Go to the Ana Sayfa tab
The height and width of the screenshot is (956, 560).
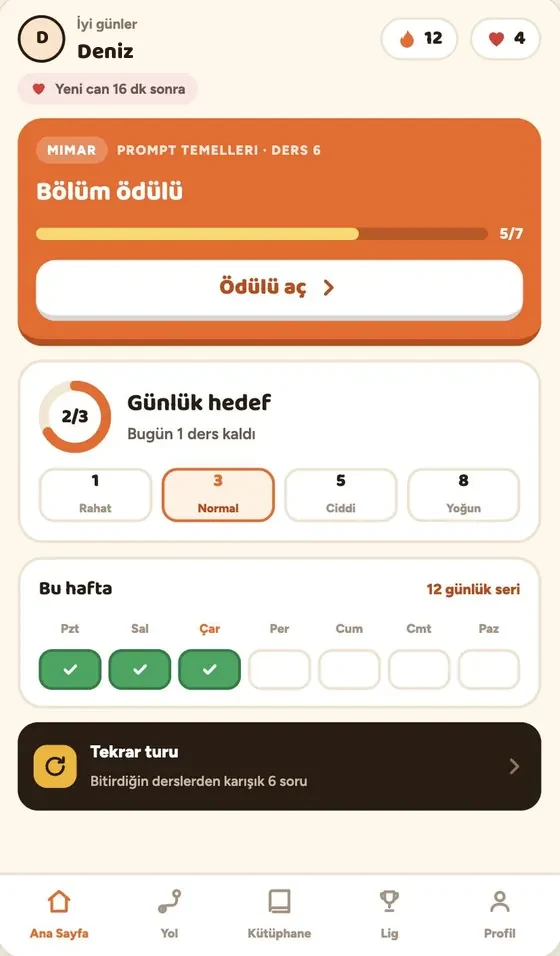(x=59, y=913)
